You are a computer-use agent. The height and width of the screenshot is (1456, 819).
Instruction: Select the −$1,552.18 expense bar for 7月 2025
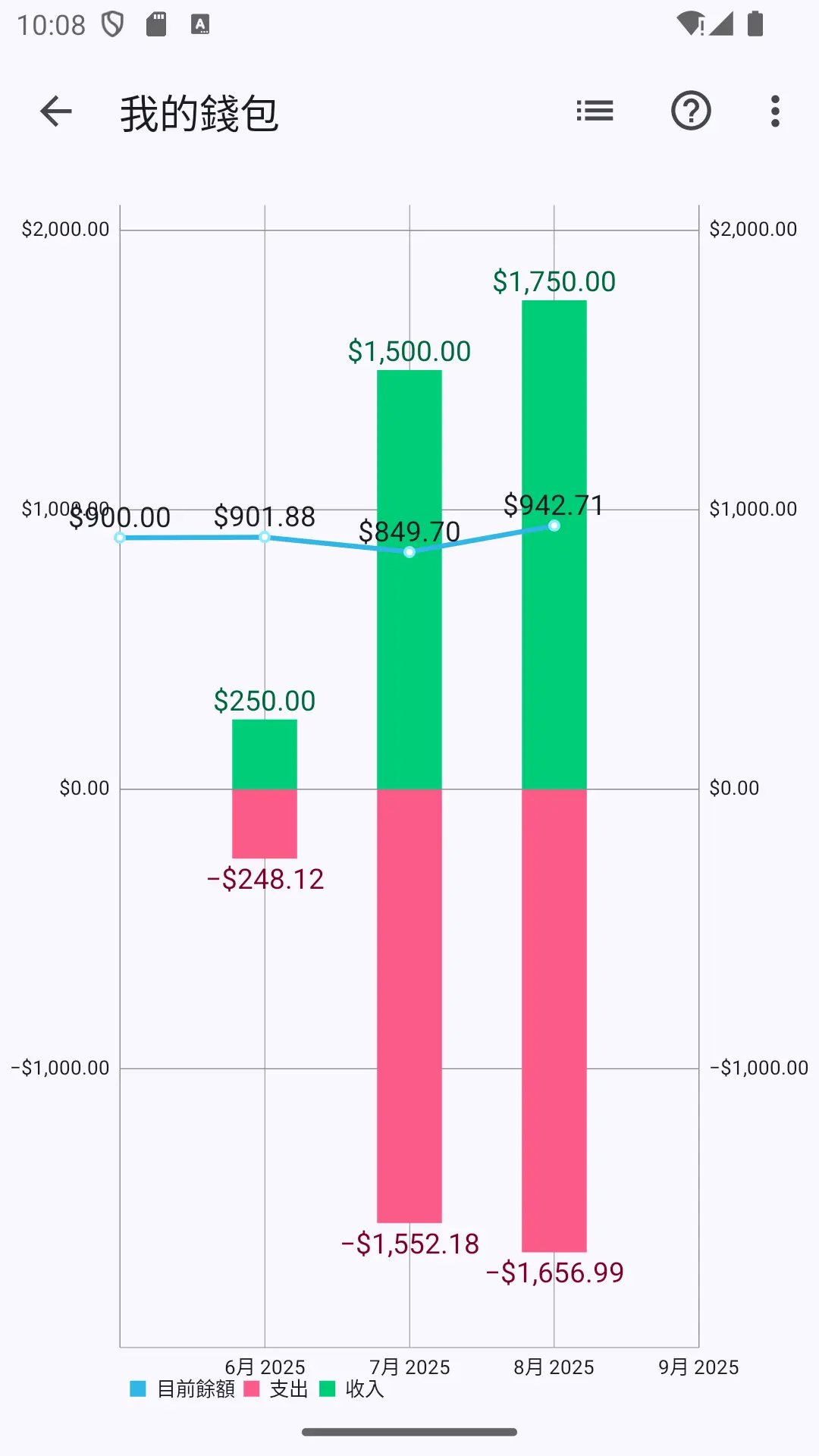(x=409, y=1006)
